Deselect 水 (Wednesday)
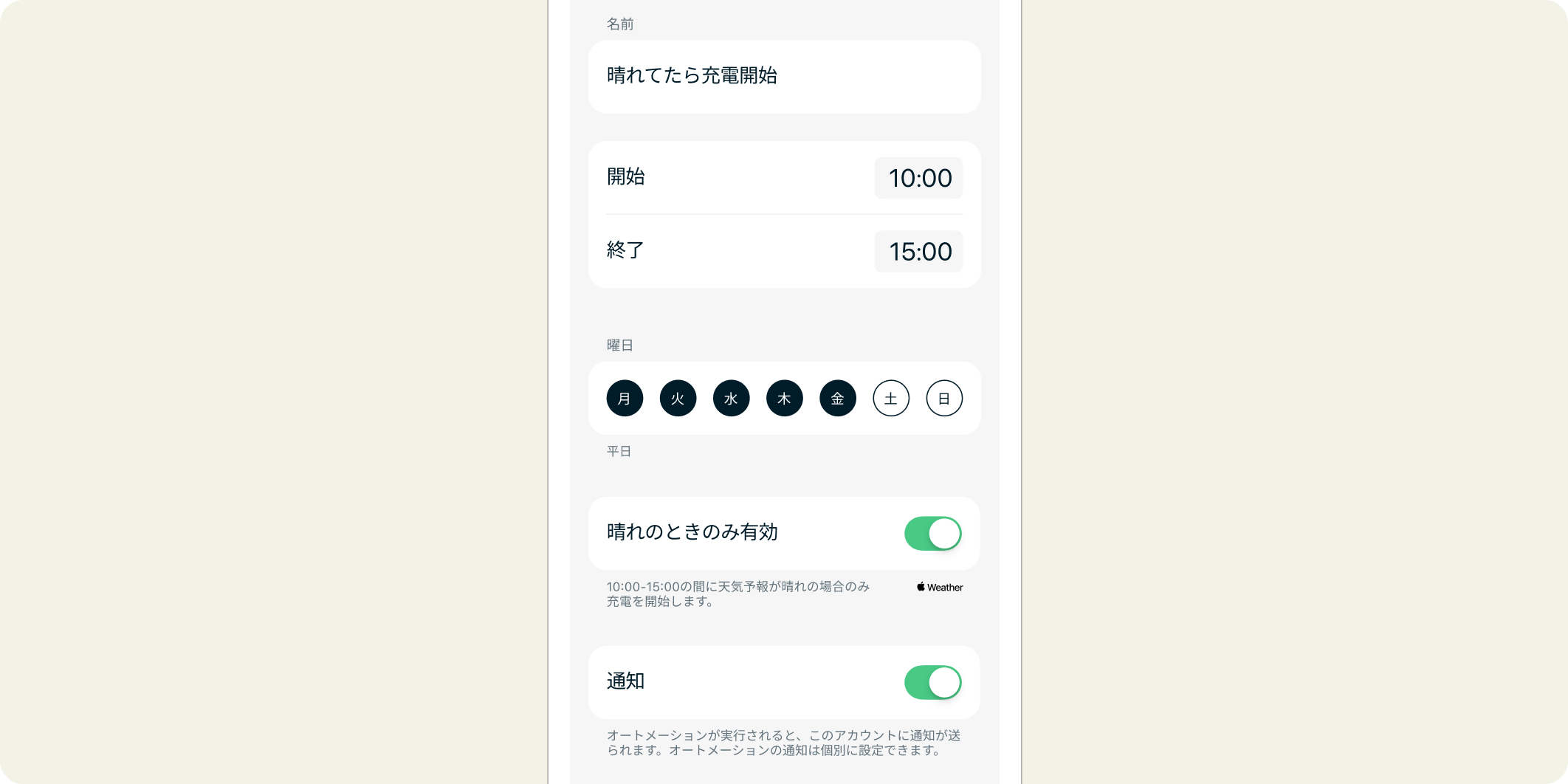The image size is (1568, 784). tap(731, 399)
